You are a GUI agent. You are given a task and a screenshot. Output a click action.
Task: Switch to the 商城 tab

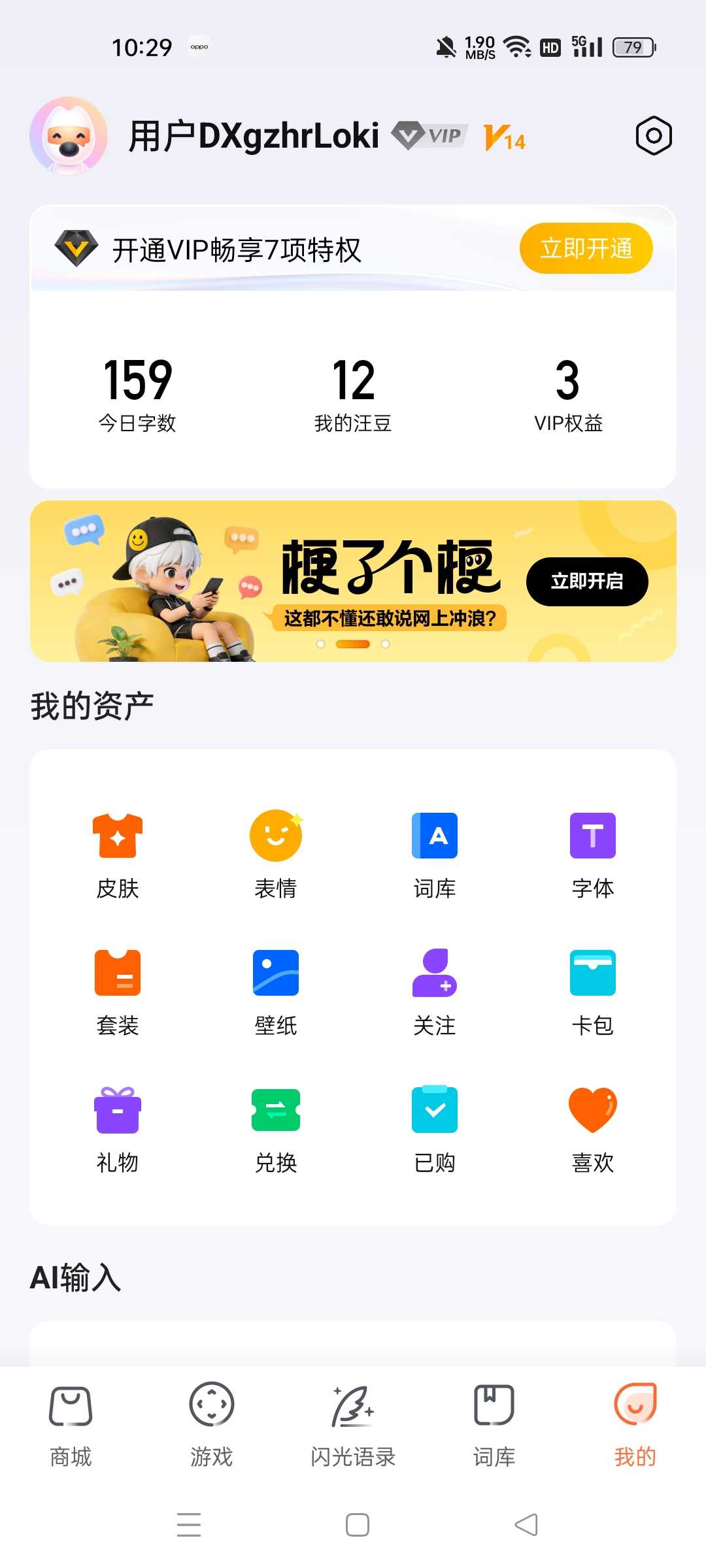71,1426
